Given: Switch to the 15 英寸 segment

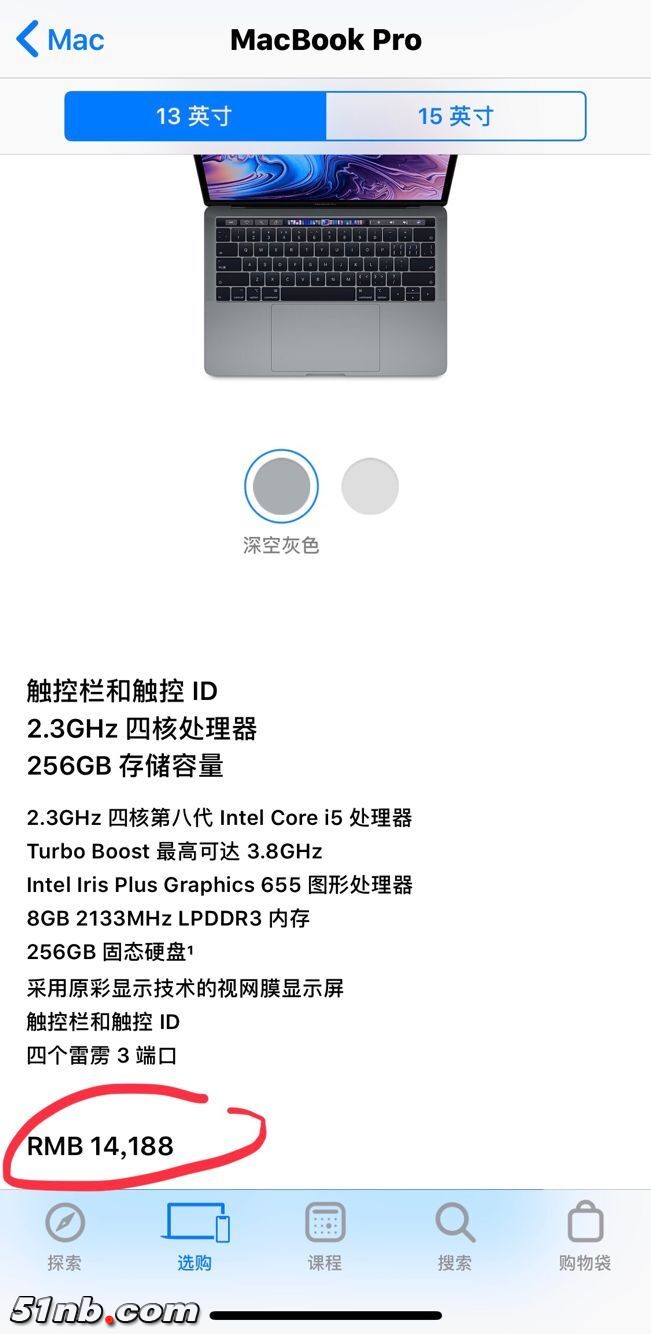Looking at the screenshot, I should click(x=455, y=116).
